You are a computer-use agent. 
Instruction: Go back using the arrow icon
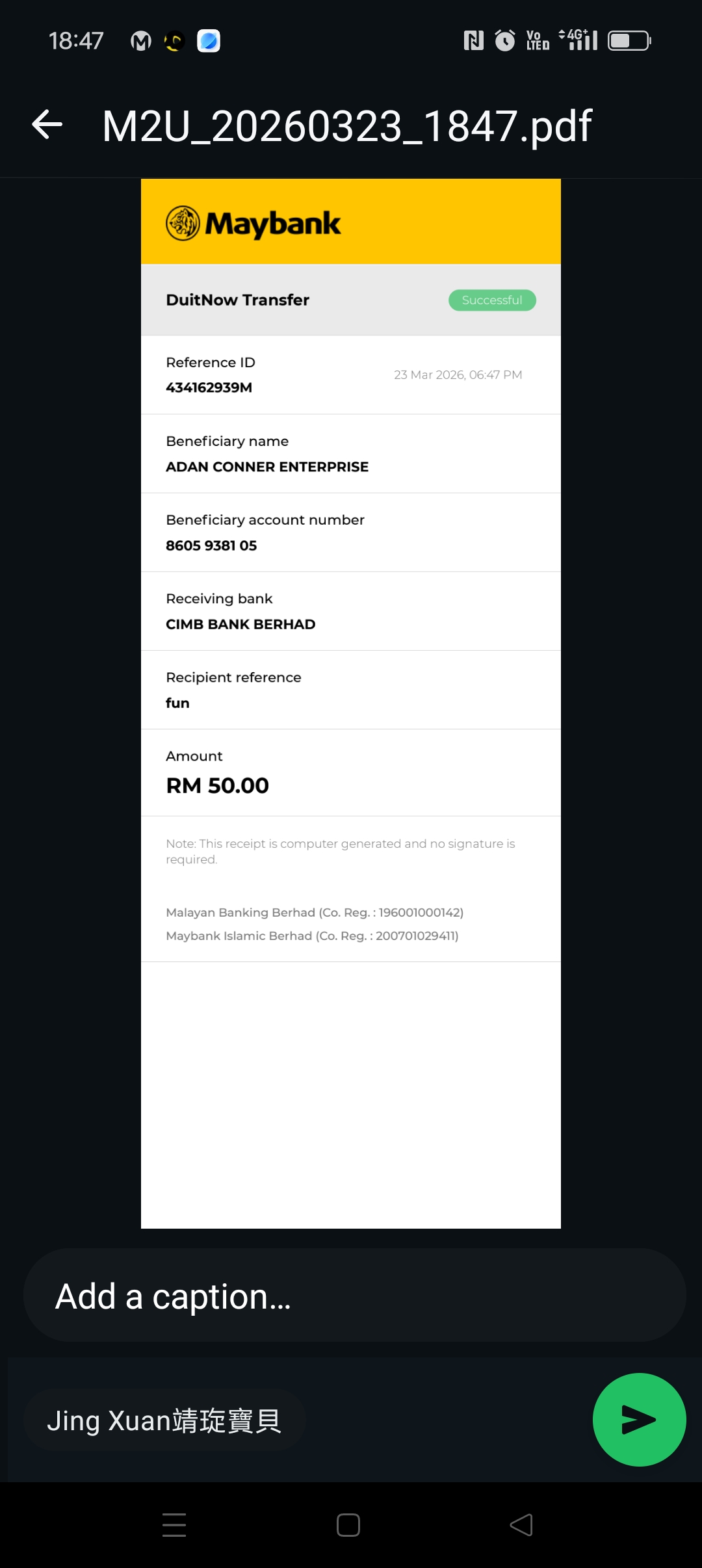(x=47, y=125)
